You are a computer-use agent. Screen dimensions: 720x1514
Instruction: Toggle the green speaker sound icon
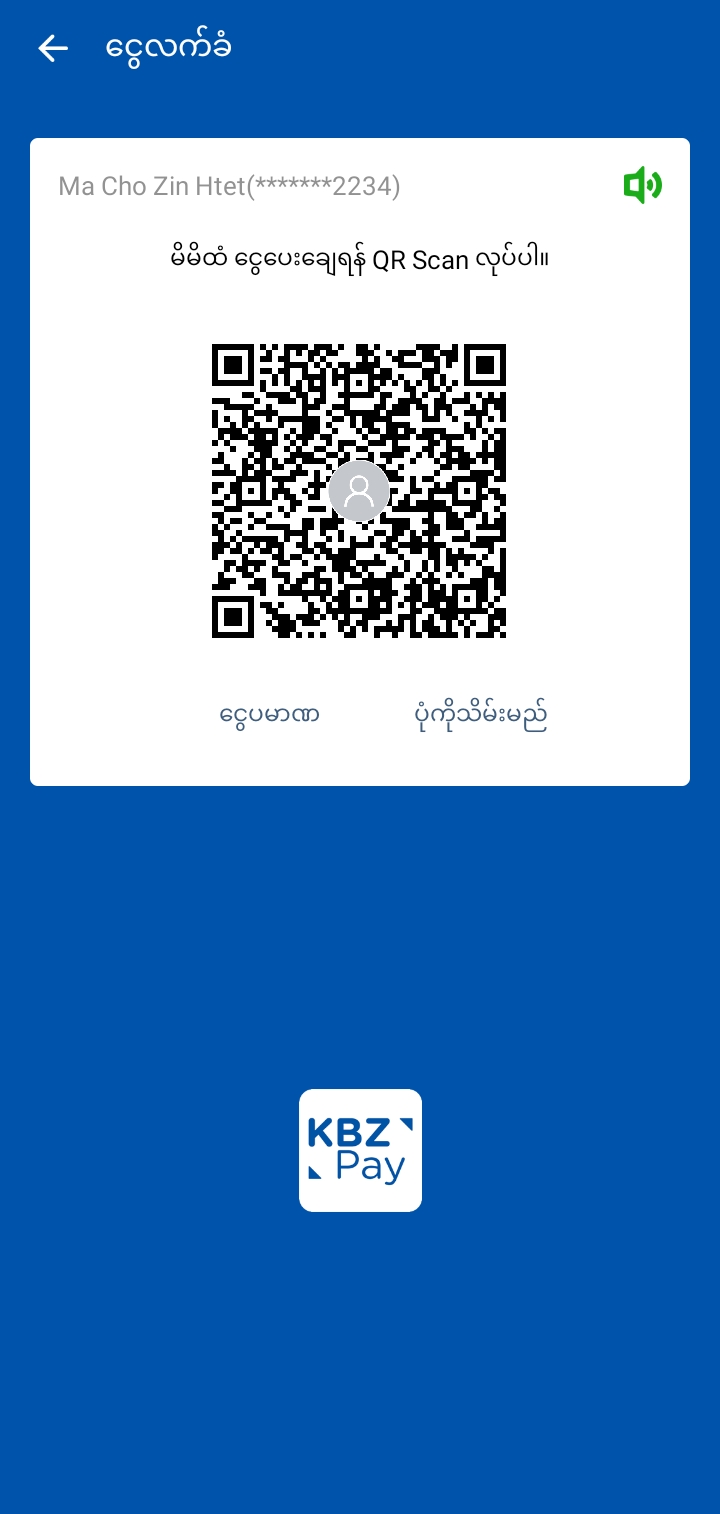tap(642, 186)
